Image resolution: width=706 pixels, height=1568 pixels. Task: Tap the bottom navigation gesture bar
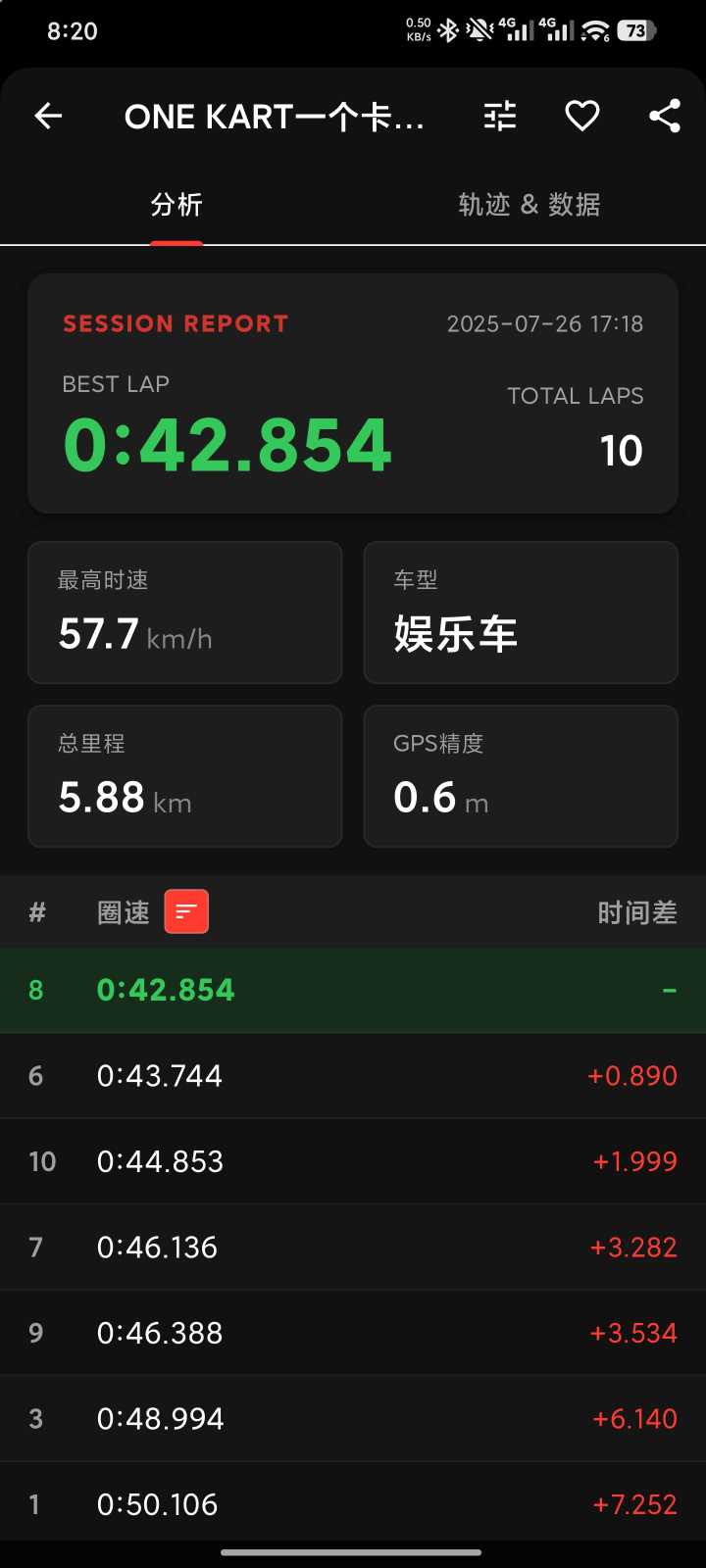tap(353, 1552)
